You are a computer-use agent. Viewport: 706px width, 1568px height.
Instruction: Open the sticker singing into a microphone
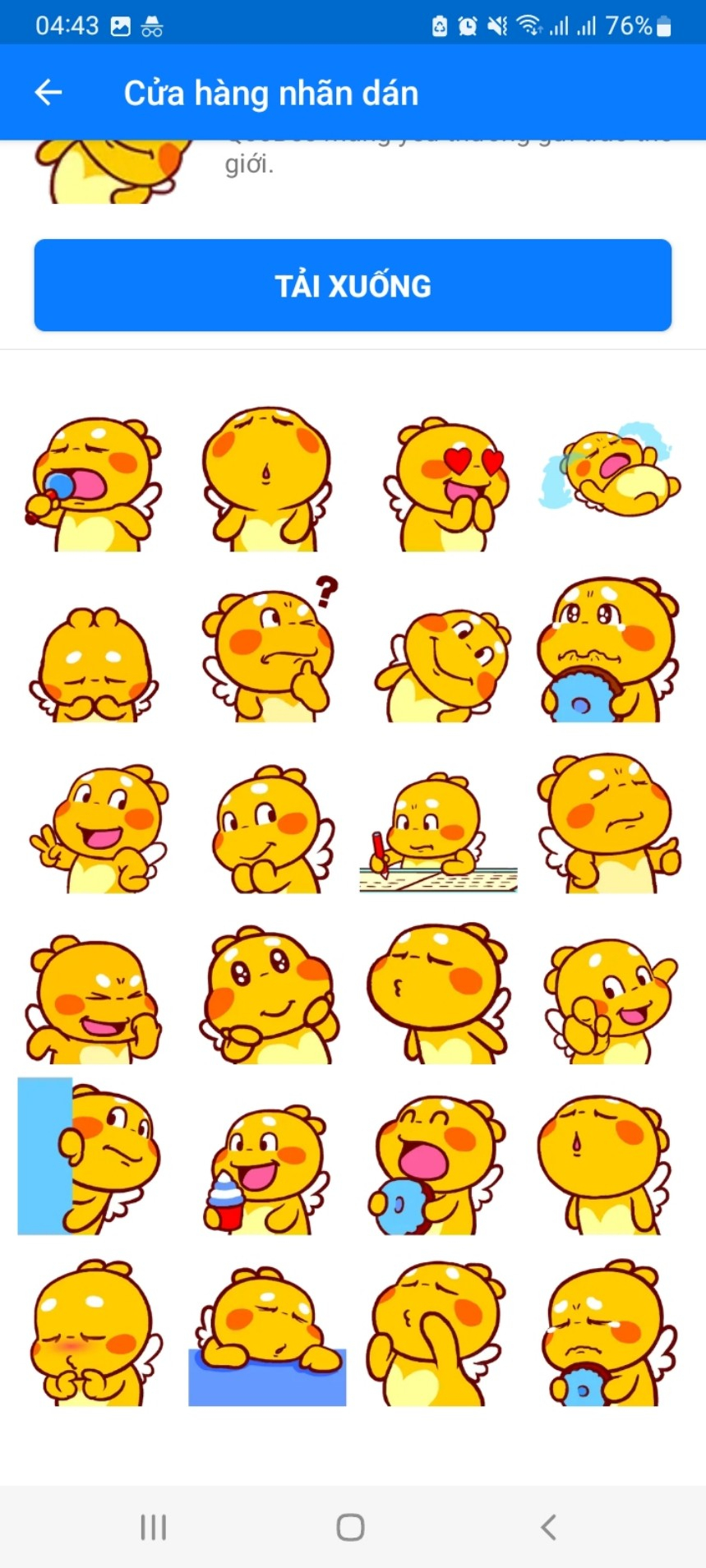[x=93, y=483]
